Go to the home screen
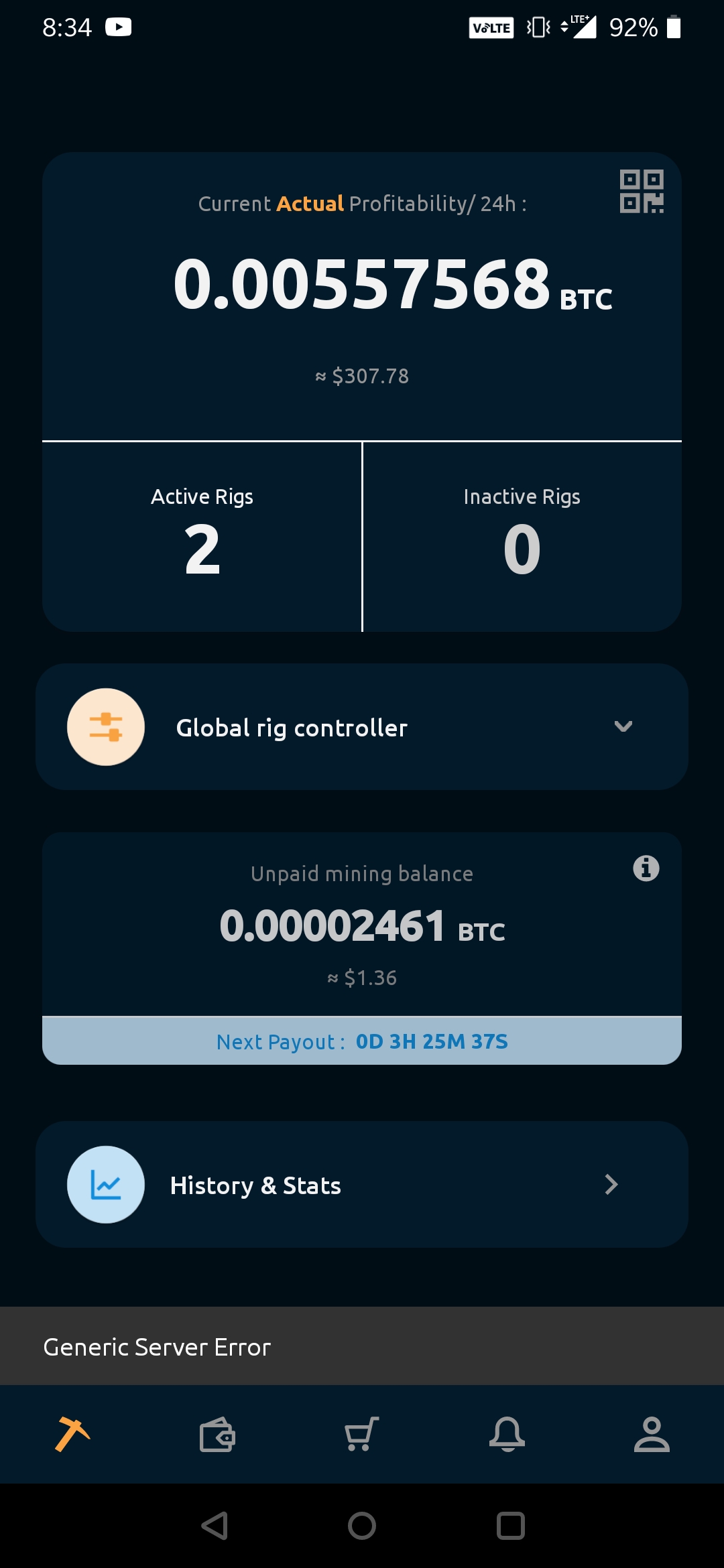This screenshot has width=724, height=1568. (x=362, y=1526)
